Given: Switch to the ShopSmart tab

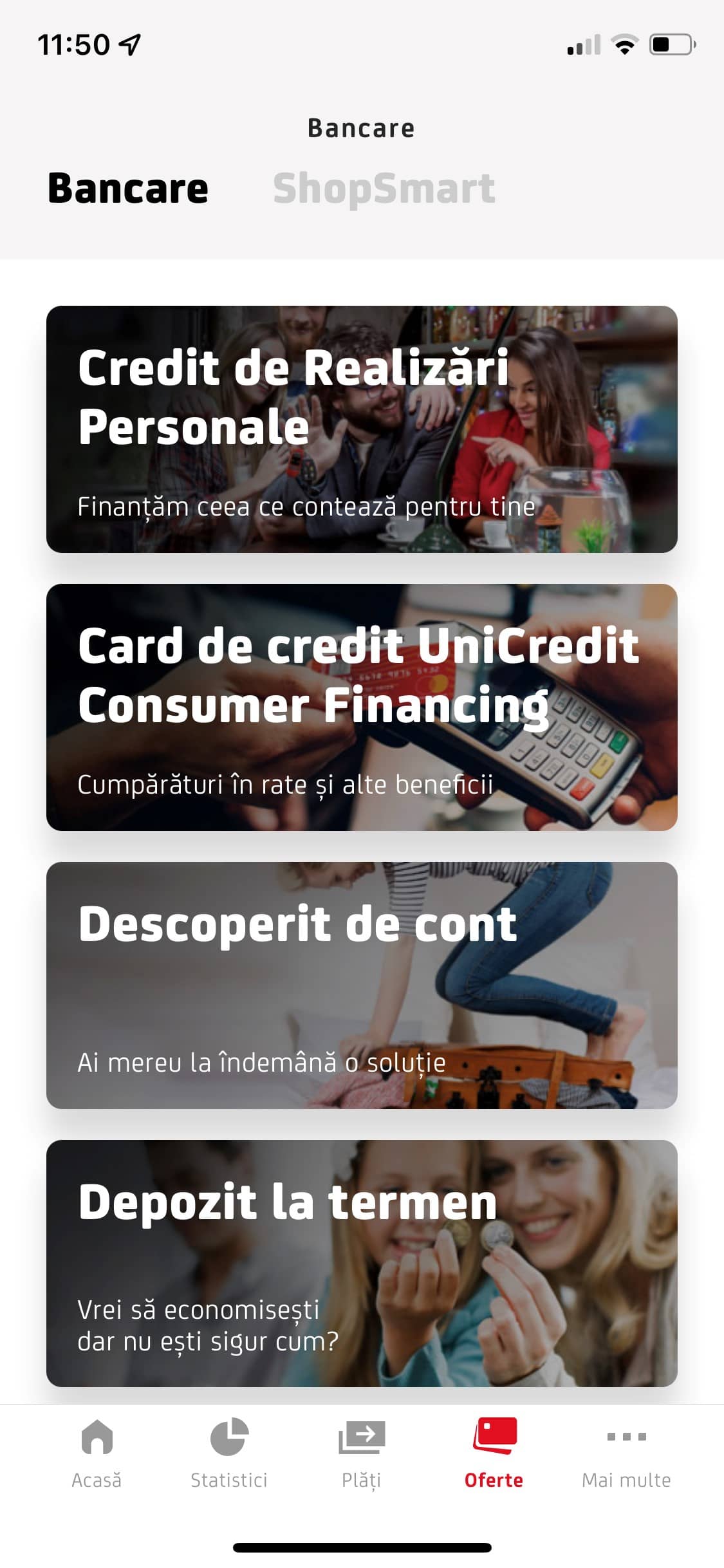Looking at the screenshot, I should [384, 188].
